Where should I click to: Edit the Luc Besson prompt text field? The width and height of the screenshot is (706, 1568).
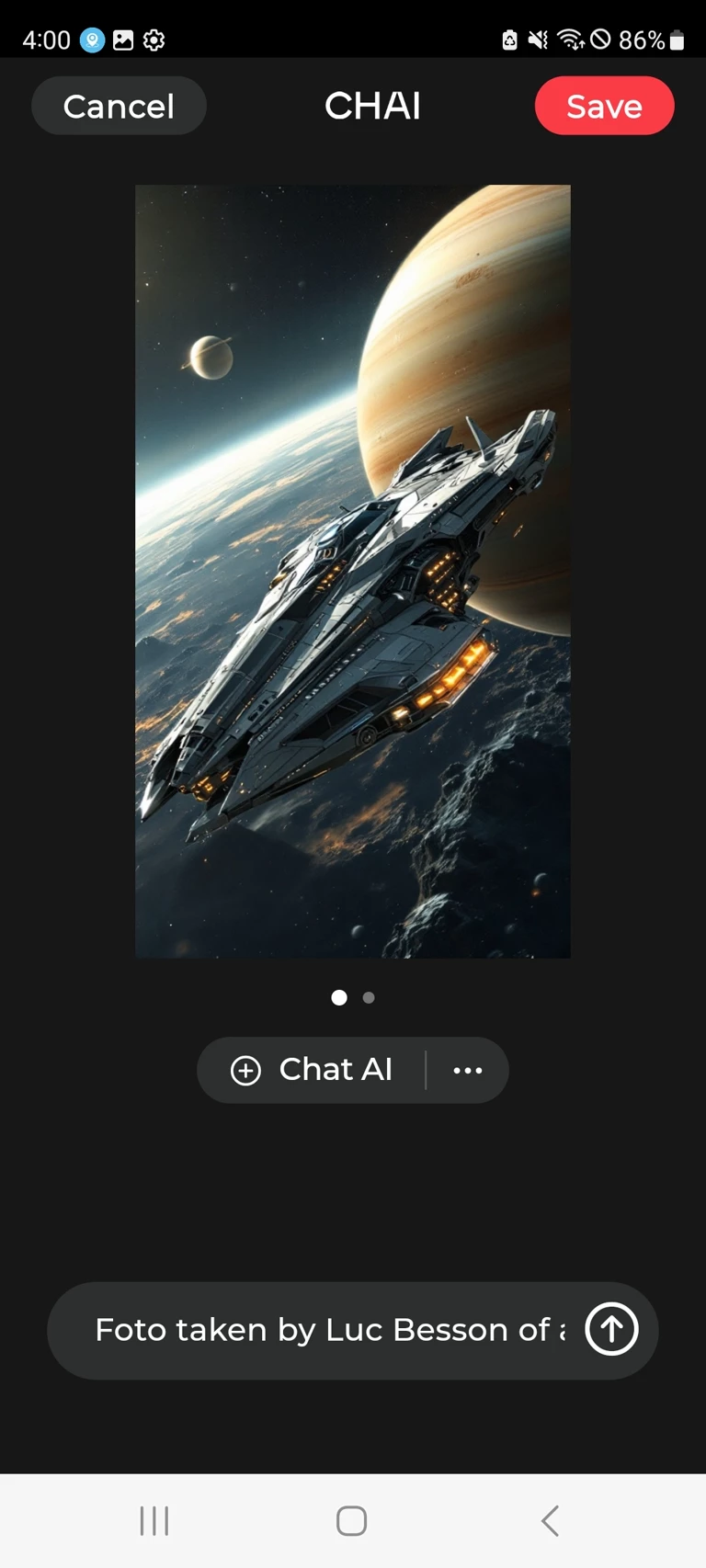pos(329,1330)
